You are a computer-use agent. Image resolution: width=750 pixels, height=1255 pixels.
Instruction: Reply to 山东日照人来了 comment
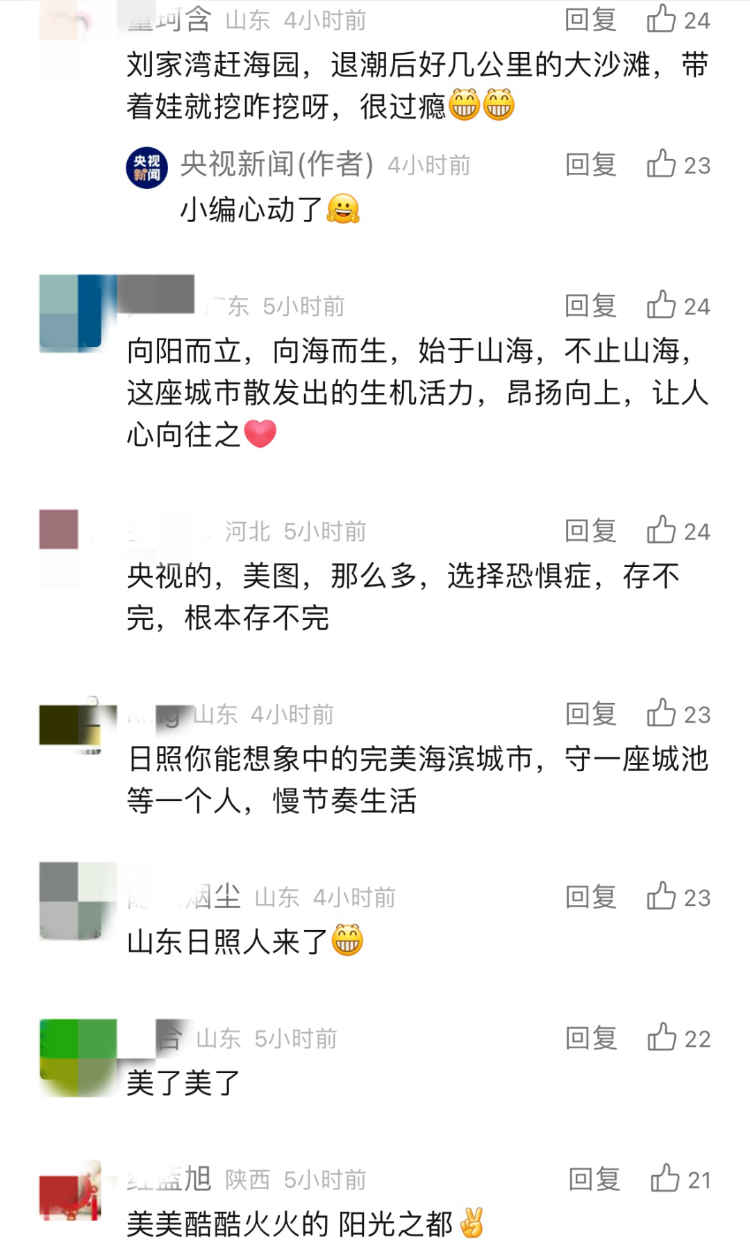click(591, 897)
